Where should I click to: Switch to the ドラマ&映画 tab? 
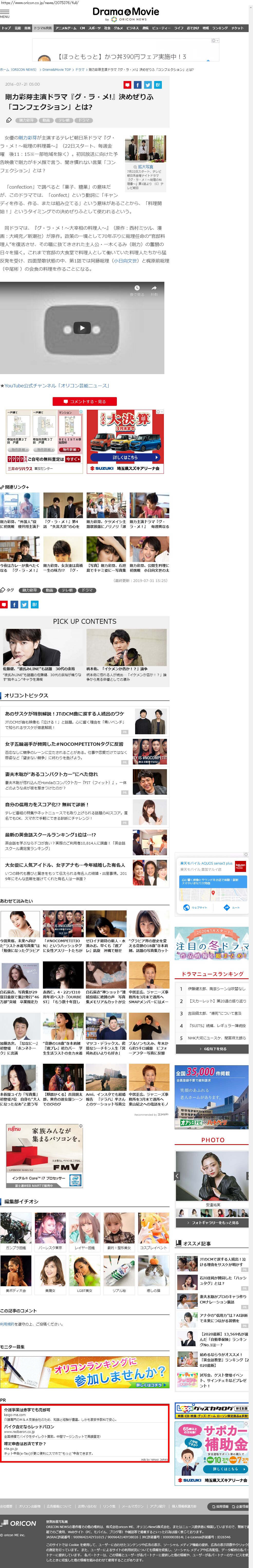[x=43, y=28]
